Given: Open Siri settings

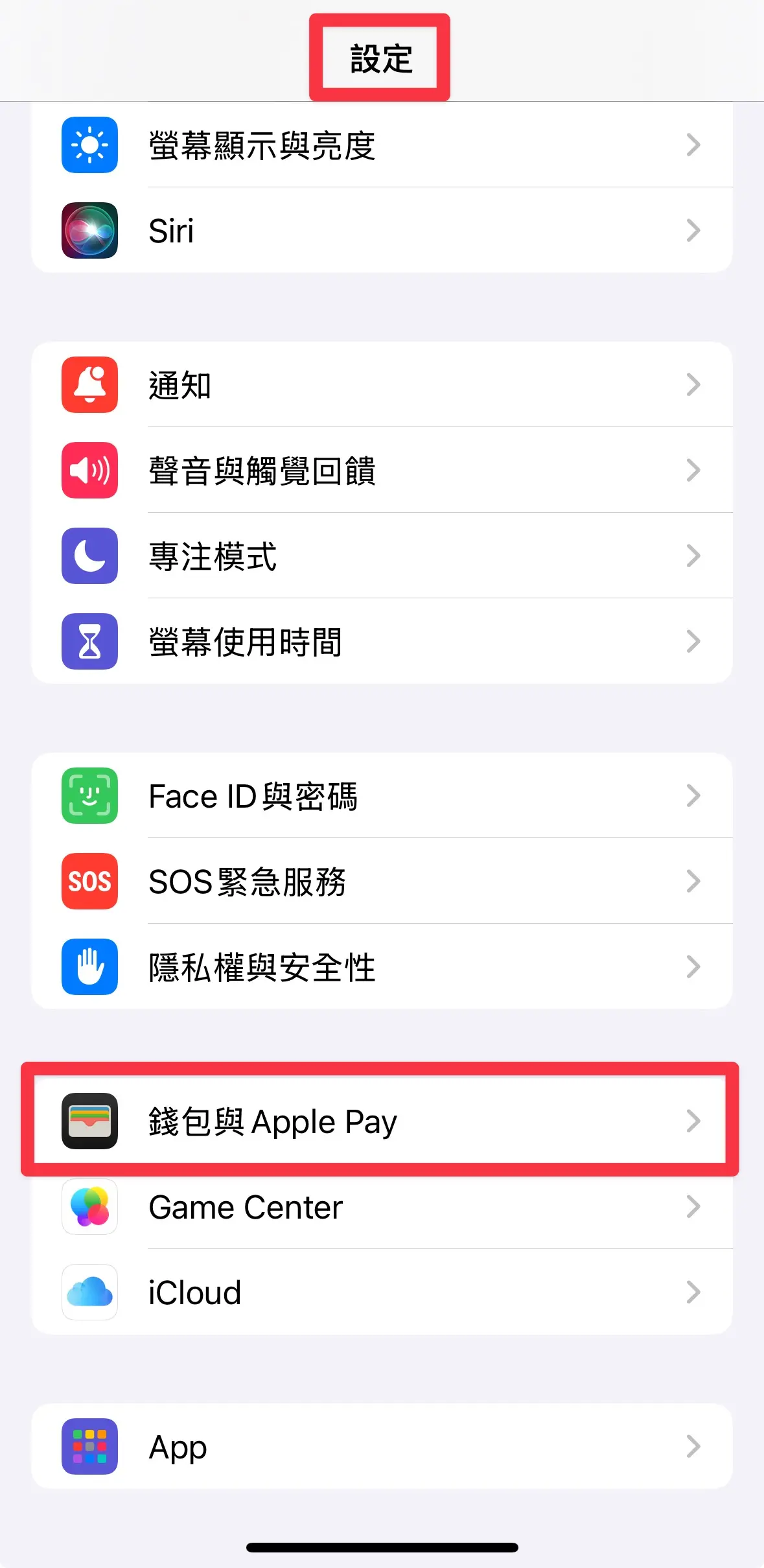Looking at the screenshot, I should click(x=381, y=231).
